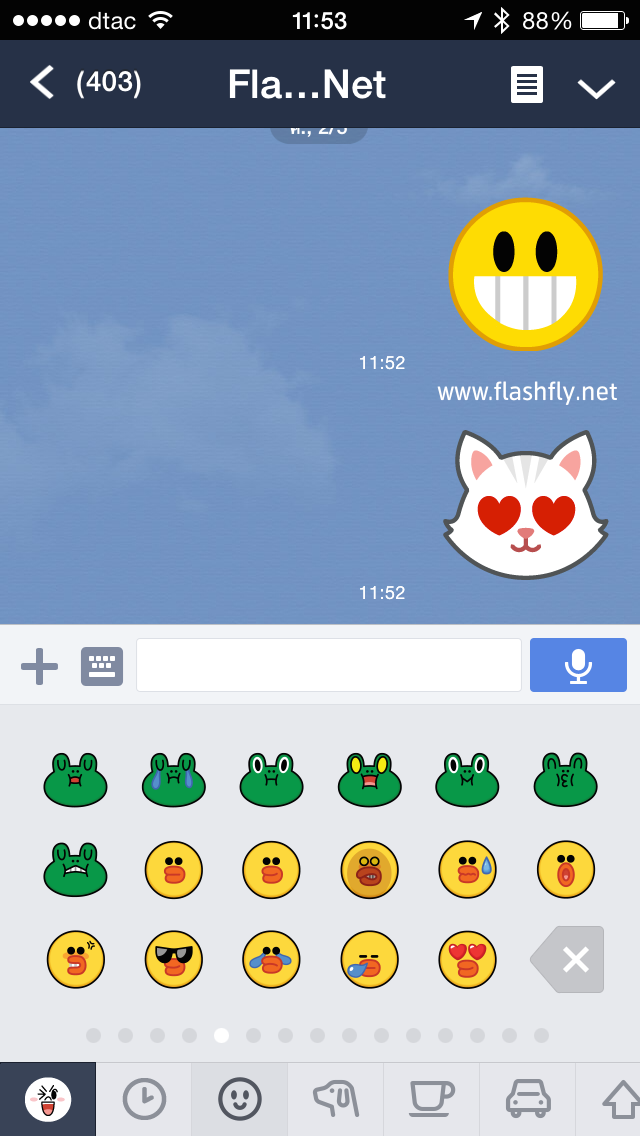Switch to the text keyboard

coord(102,666)
